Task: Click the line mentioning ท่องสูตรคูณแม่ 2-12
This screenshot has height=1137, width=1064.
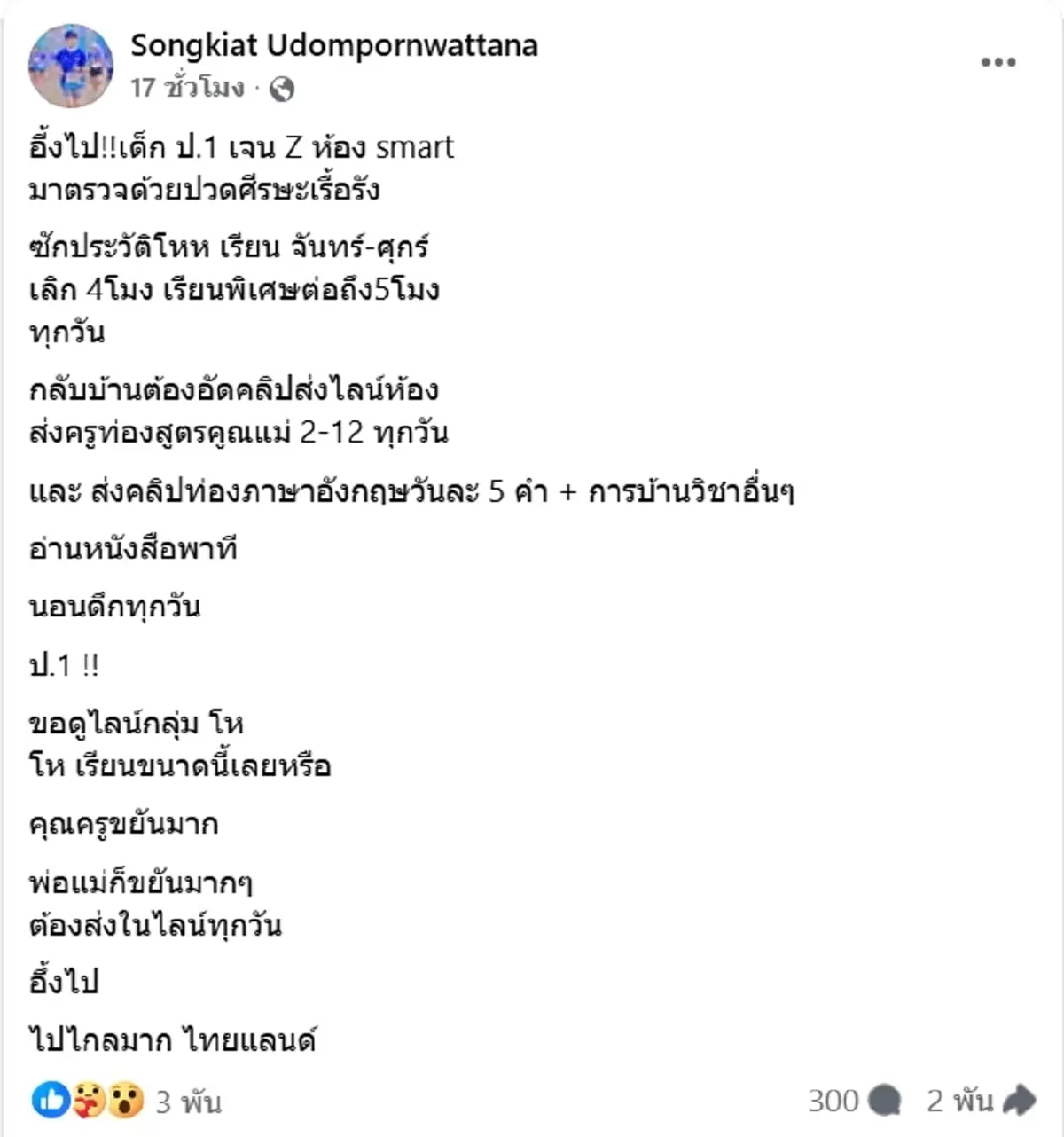Action: 239,433
